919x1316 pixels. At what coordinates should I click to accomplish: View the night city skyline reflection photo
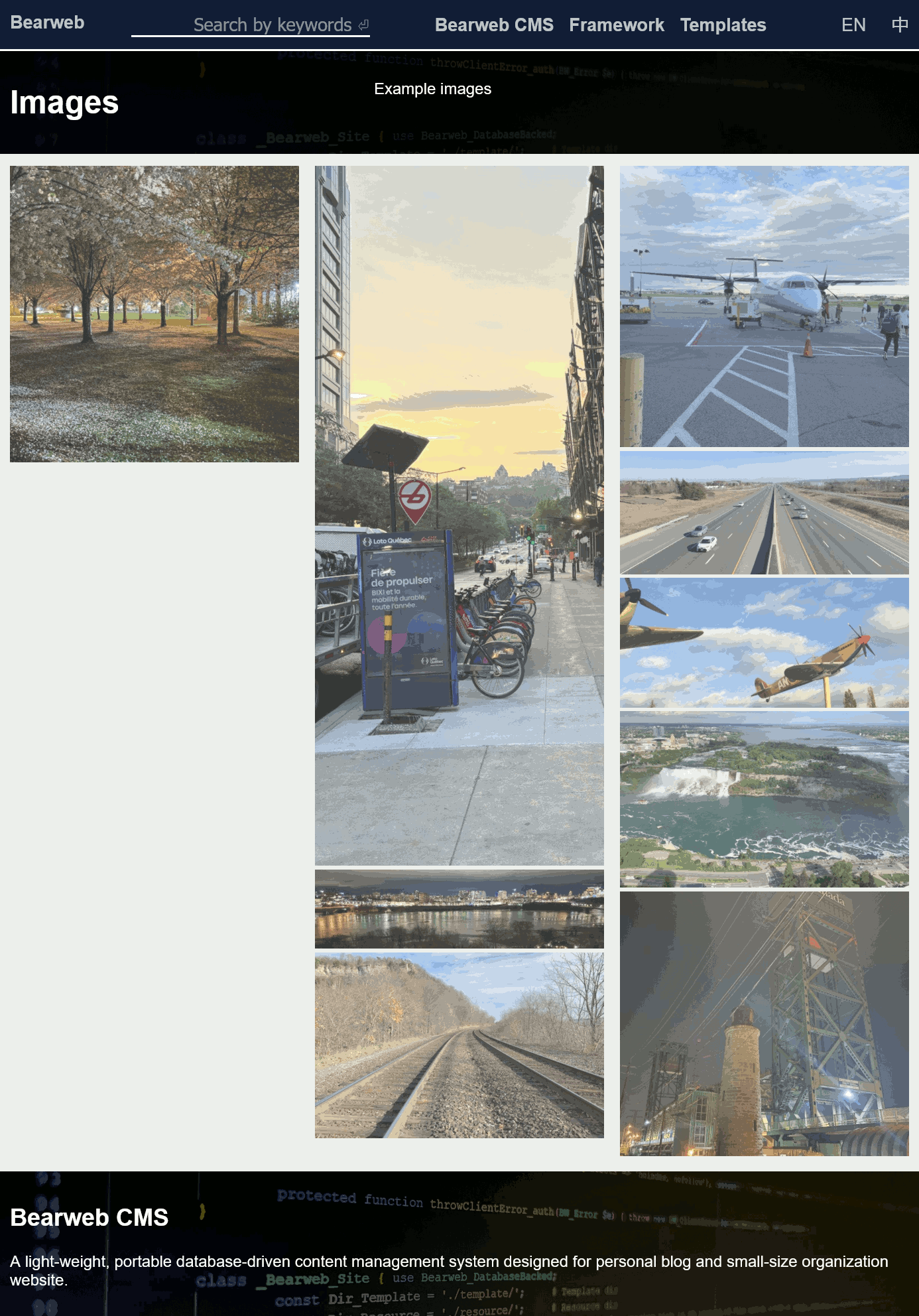(x=459, y=909)
